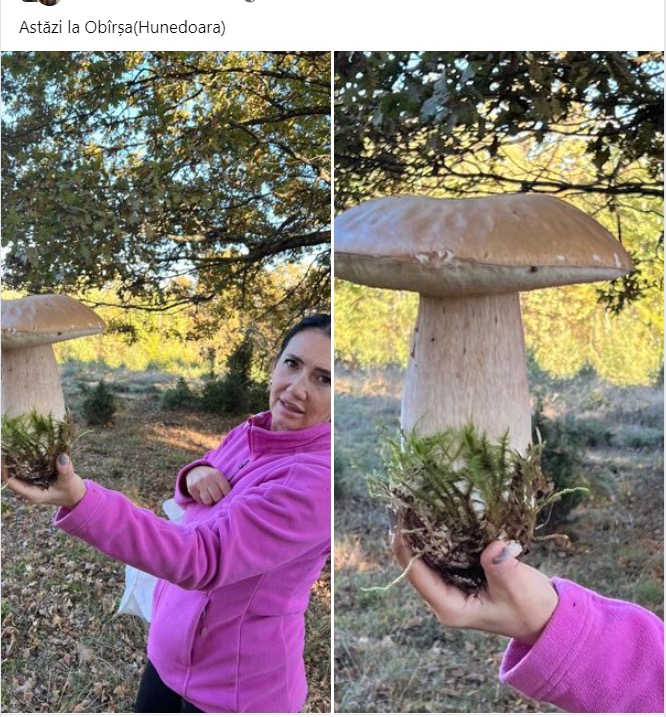Open the left photo of woman holding mushroom
This screenshot has width=666, height=717.
coord(166,382)
